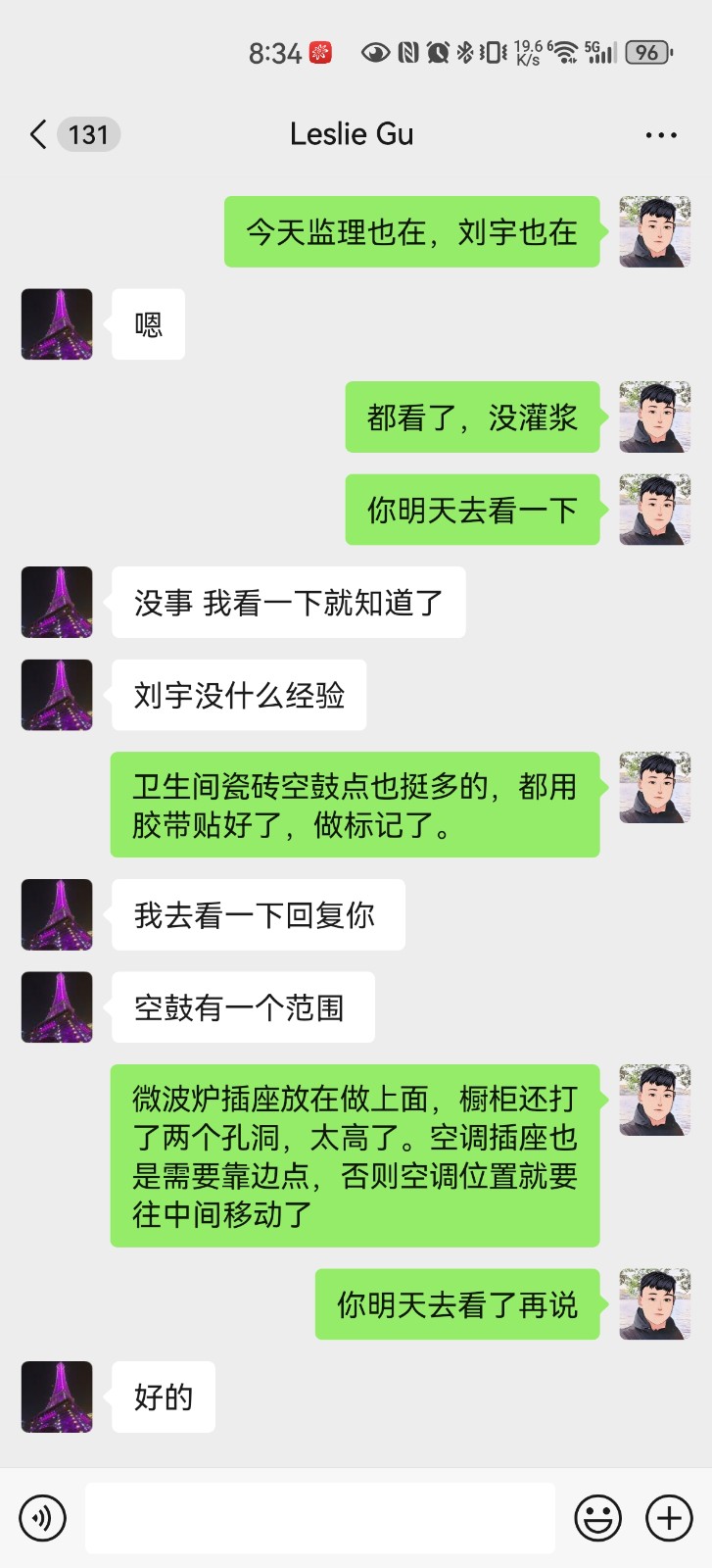This screenshot has height=1568, width=712.
Task: Open Leslie Gu's avatar beside "嗯"
Action: tap(57, 324)
